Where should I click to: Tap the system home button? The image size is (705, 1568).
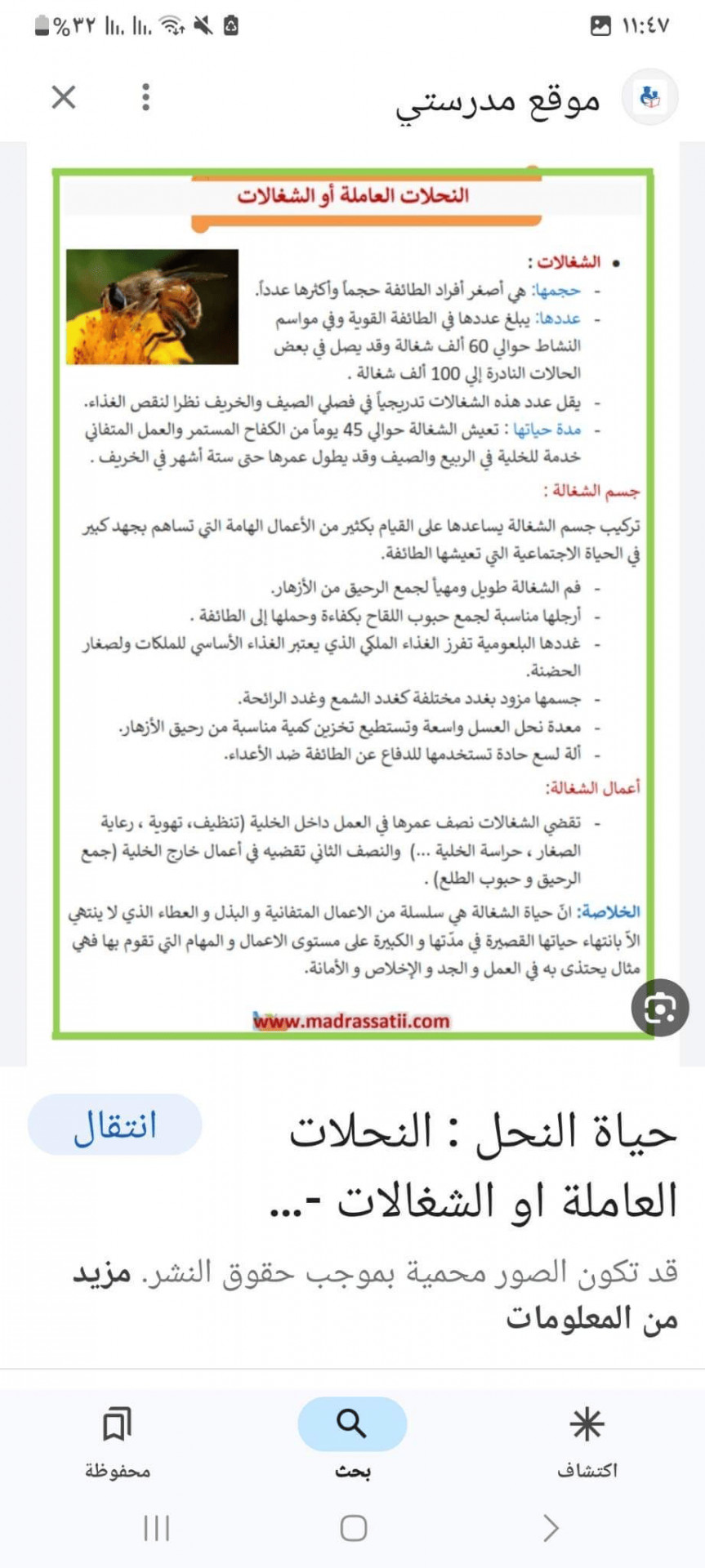[353, 1528]
